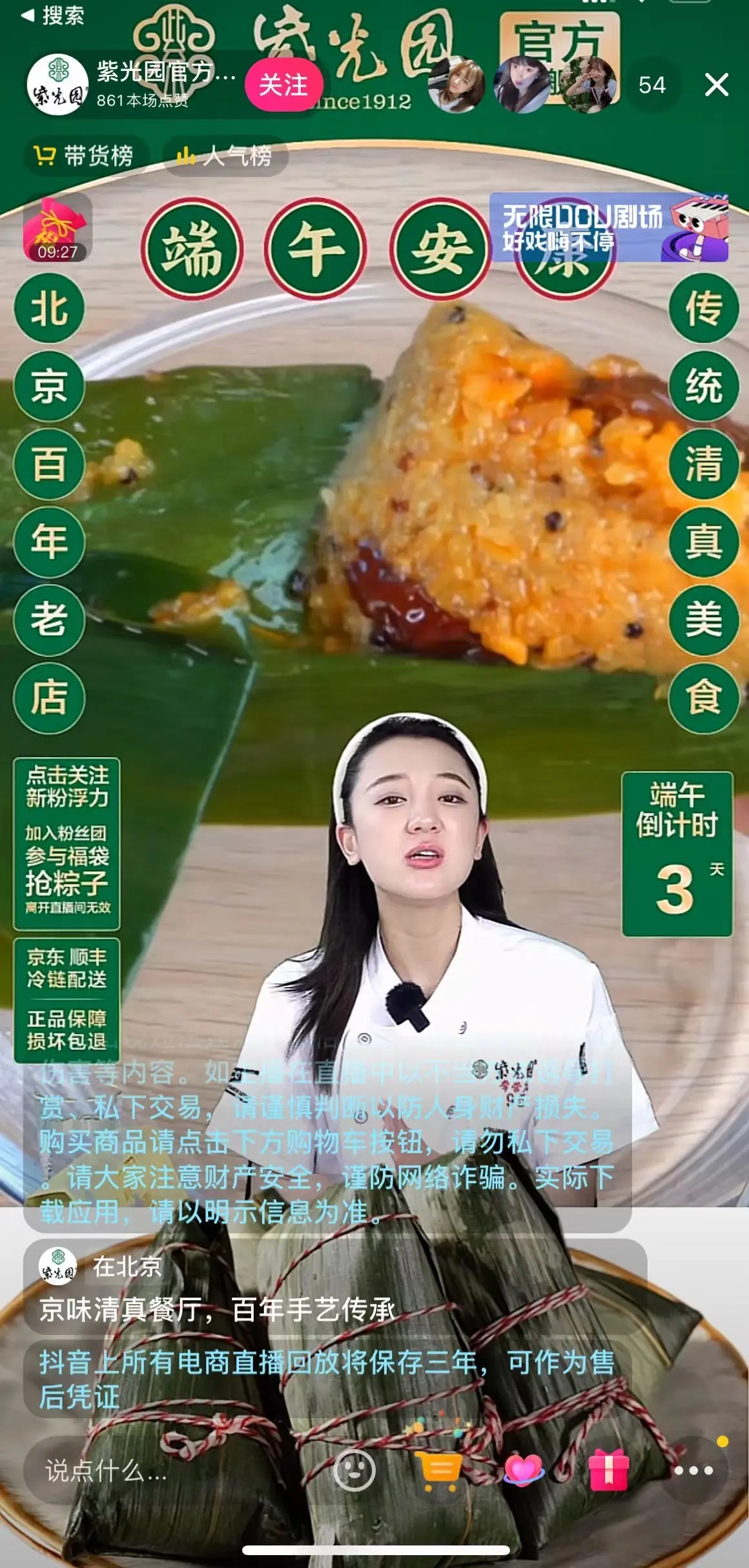Open the 带货榜 sales ranking

click(x=85, y=156)
